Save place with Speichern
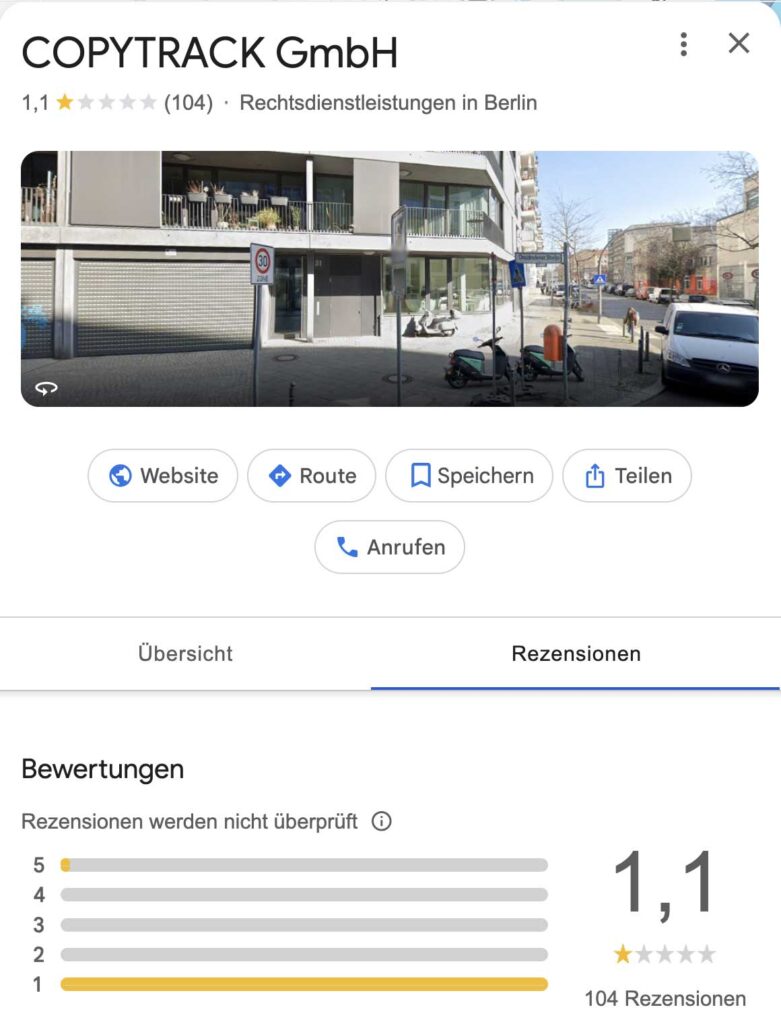The image size is (781, 1024). 469,476
